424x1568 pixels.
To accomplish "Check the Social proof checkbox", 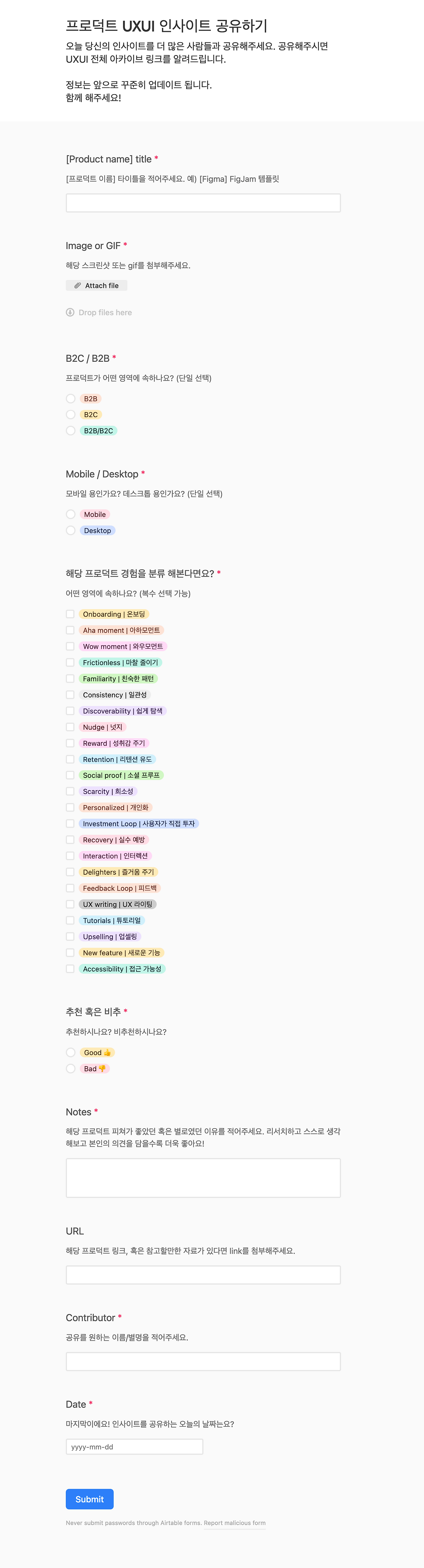I will tap(70, 775).
